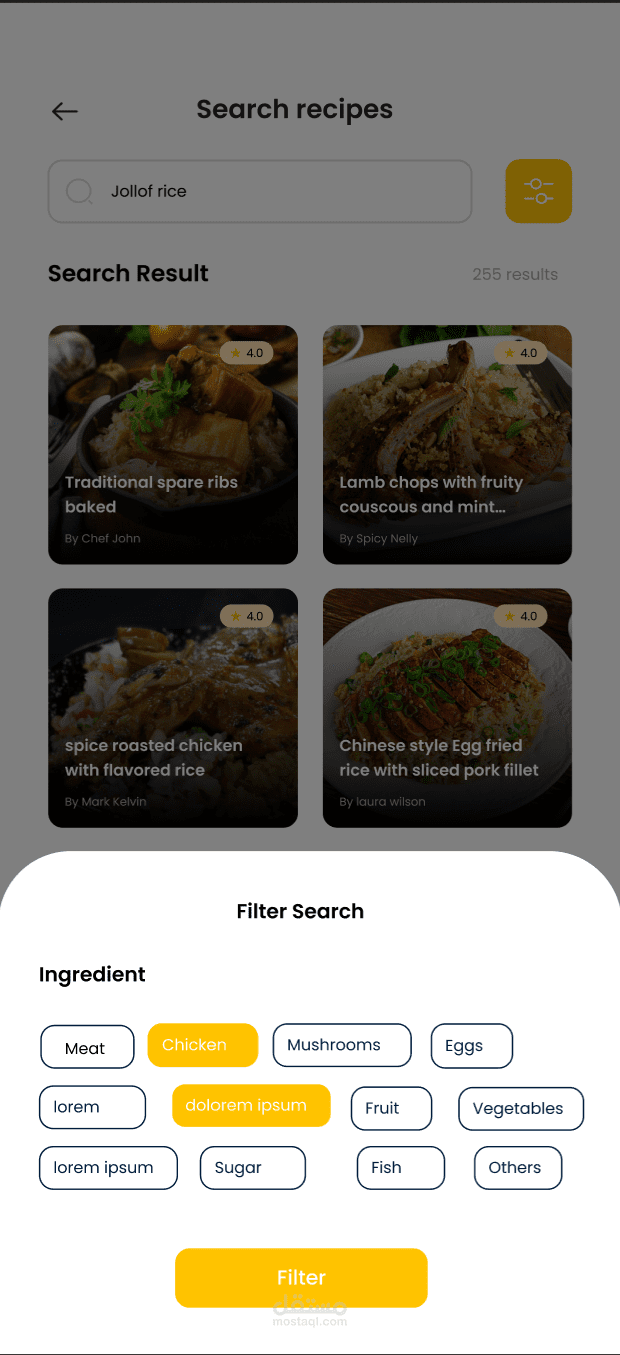Select the Sugar chip
The image size is (620, 1355).
coord(253,1168)
